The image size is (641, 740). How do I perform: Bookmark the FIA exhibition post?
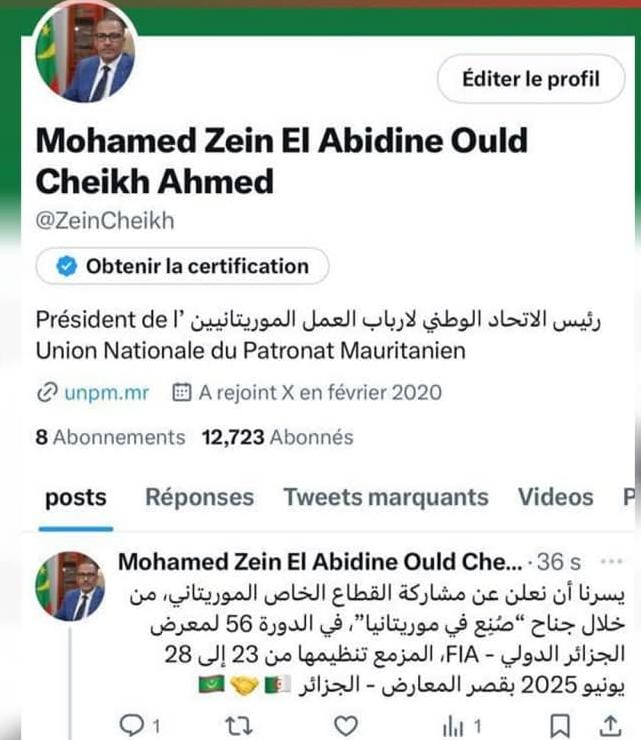click(562, 723)
